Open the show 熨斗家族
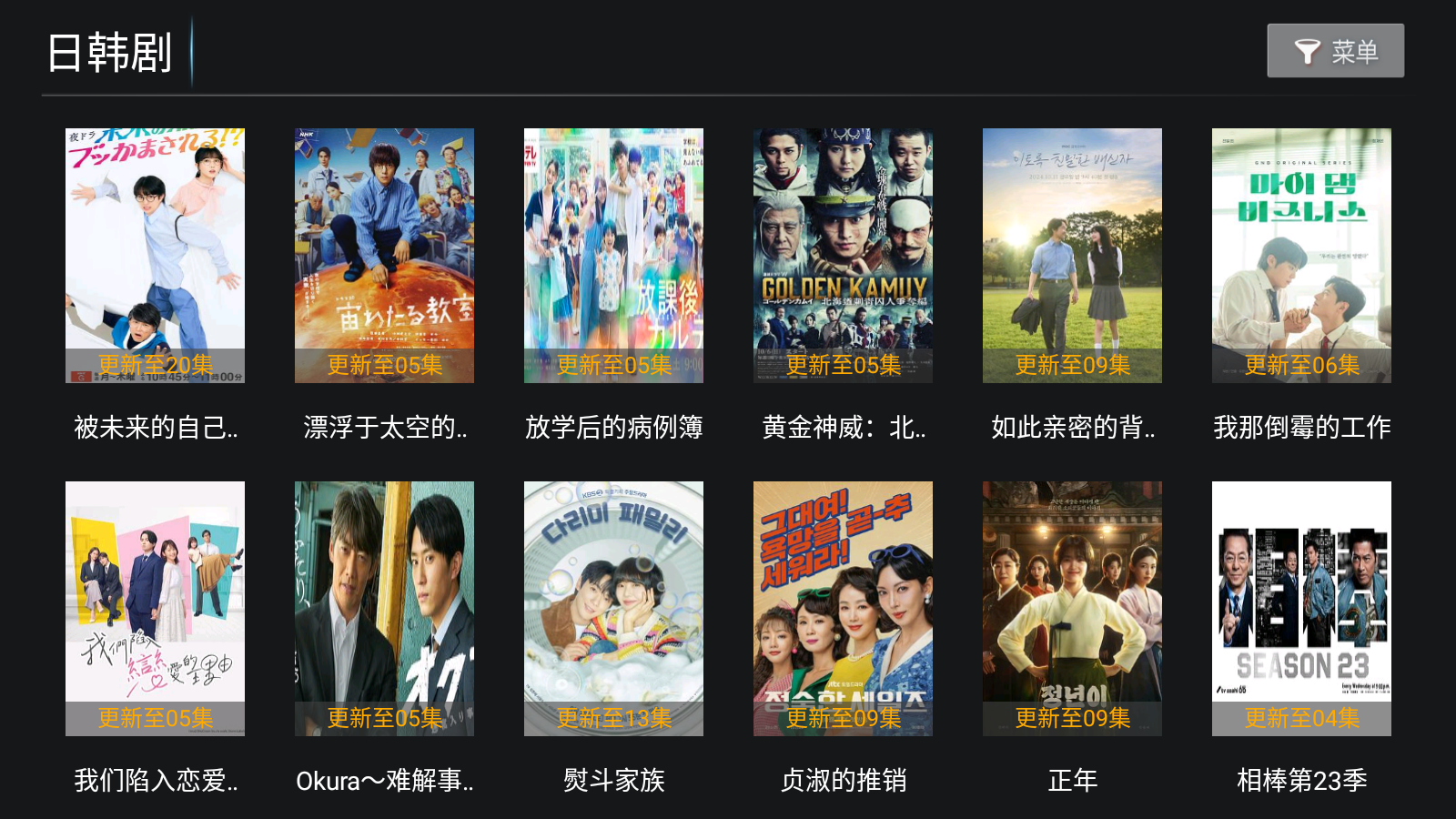The height and width of the screenshot is (819, 1456). tap(613, 609)
